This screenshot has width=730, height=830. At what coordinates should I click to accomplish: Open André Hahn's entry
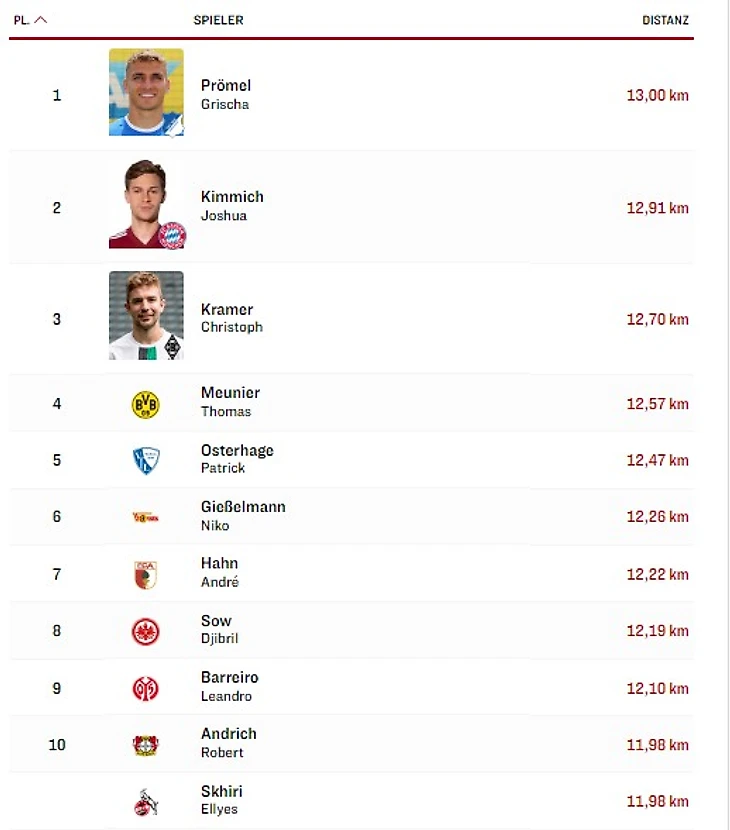(220, 572)
